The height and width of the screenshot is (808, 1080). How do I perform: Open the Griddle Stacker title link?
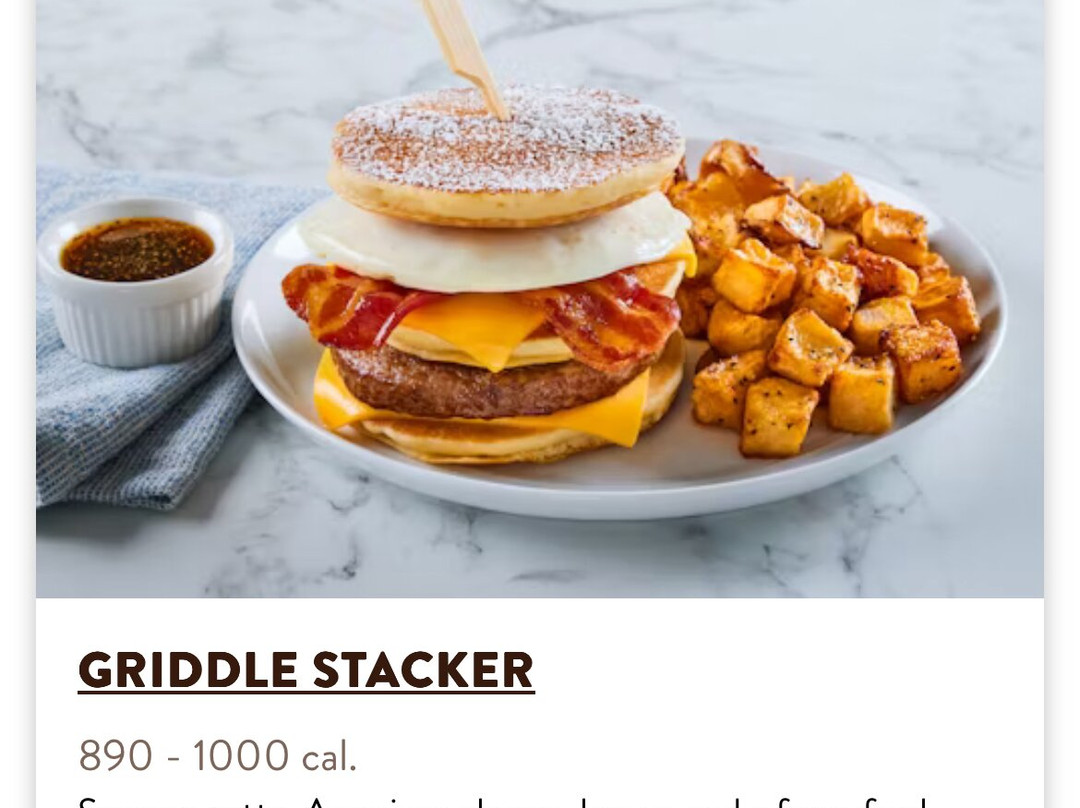[307, 670]
